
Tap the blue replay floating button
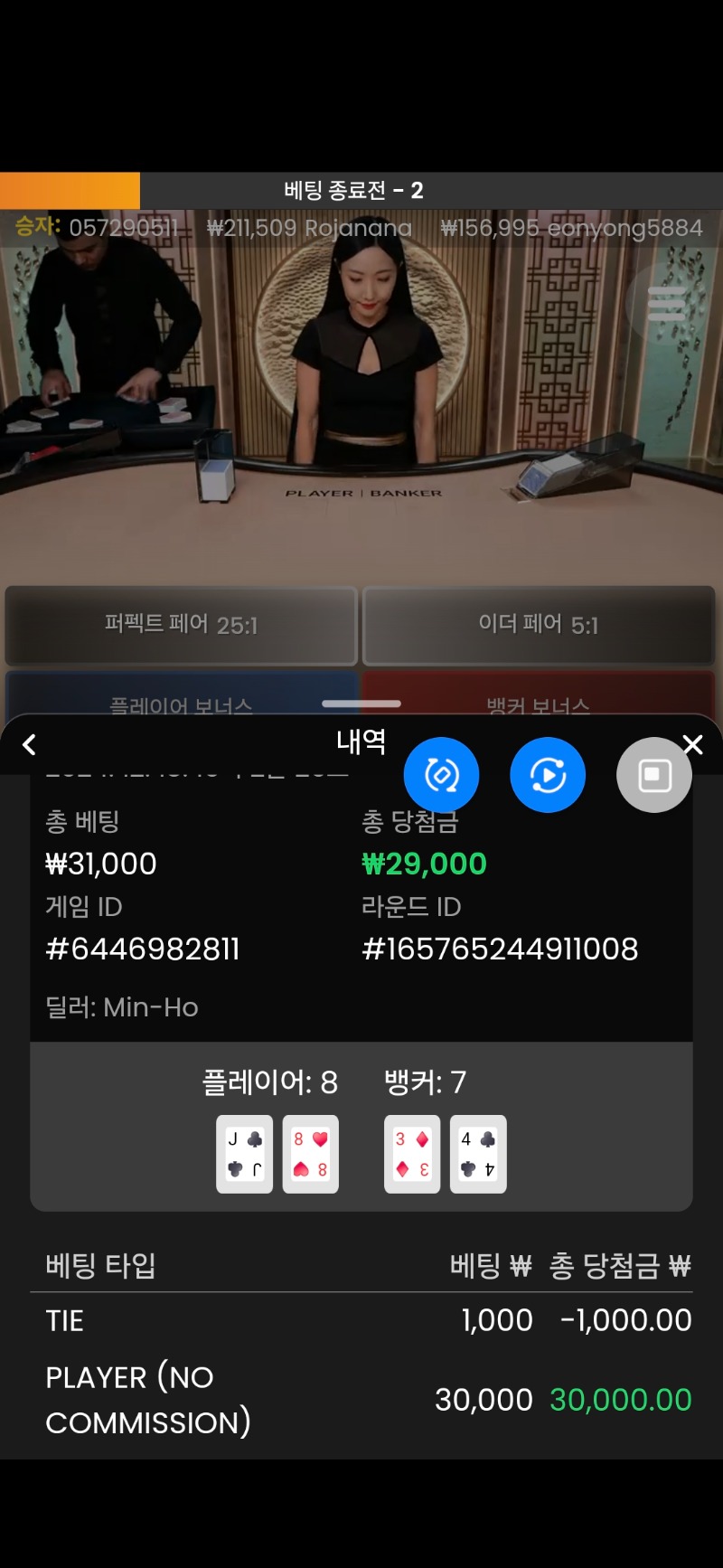click(548, 775)
